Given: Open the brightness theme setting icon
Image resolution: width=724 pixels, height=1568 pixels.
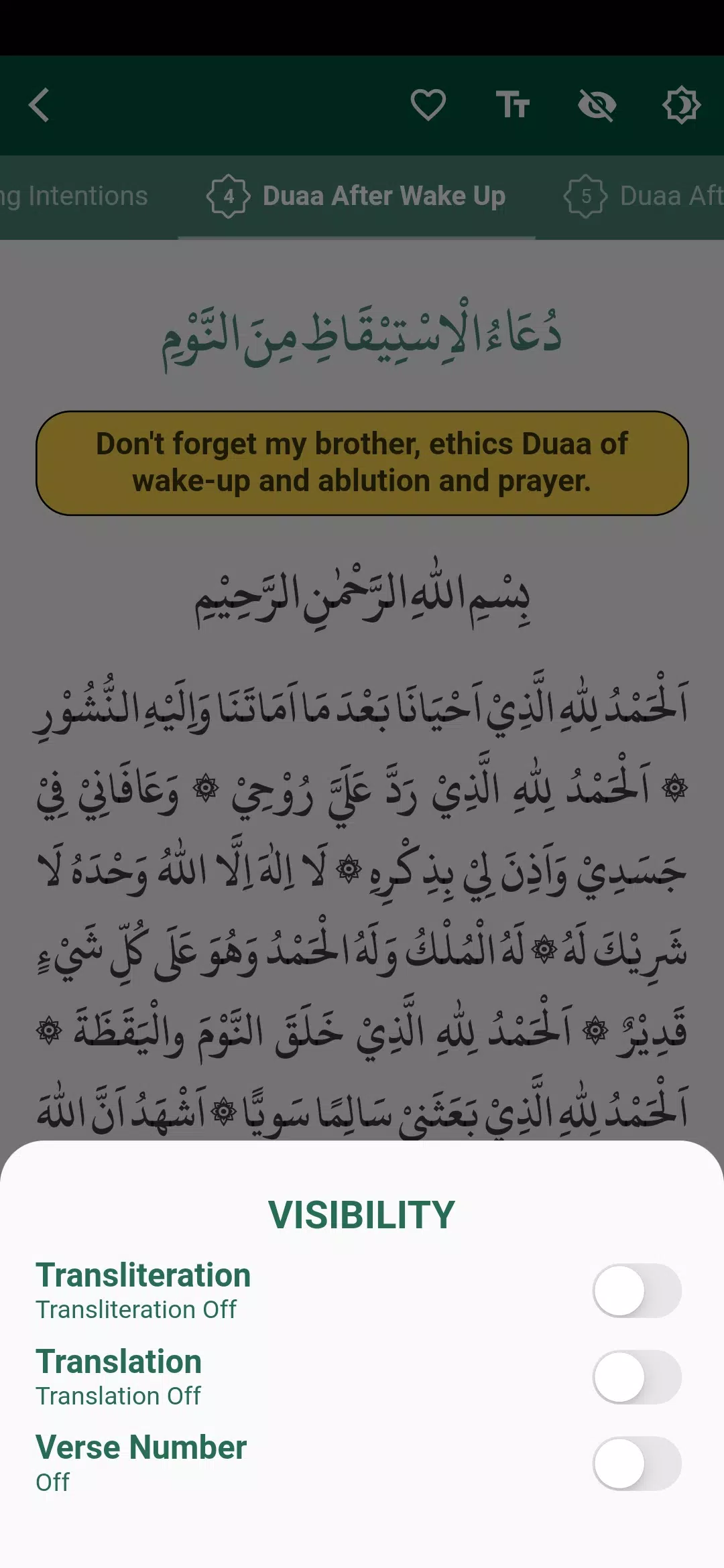Looking at the screenshot, I should point(682,105).
